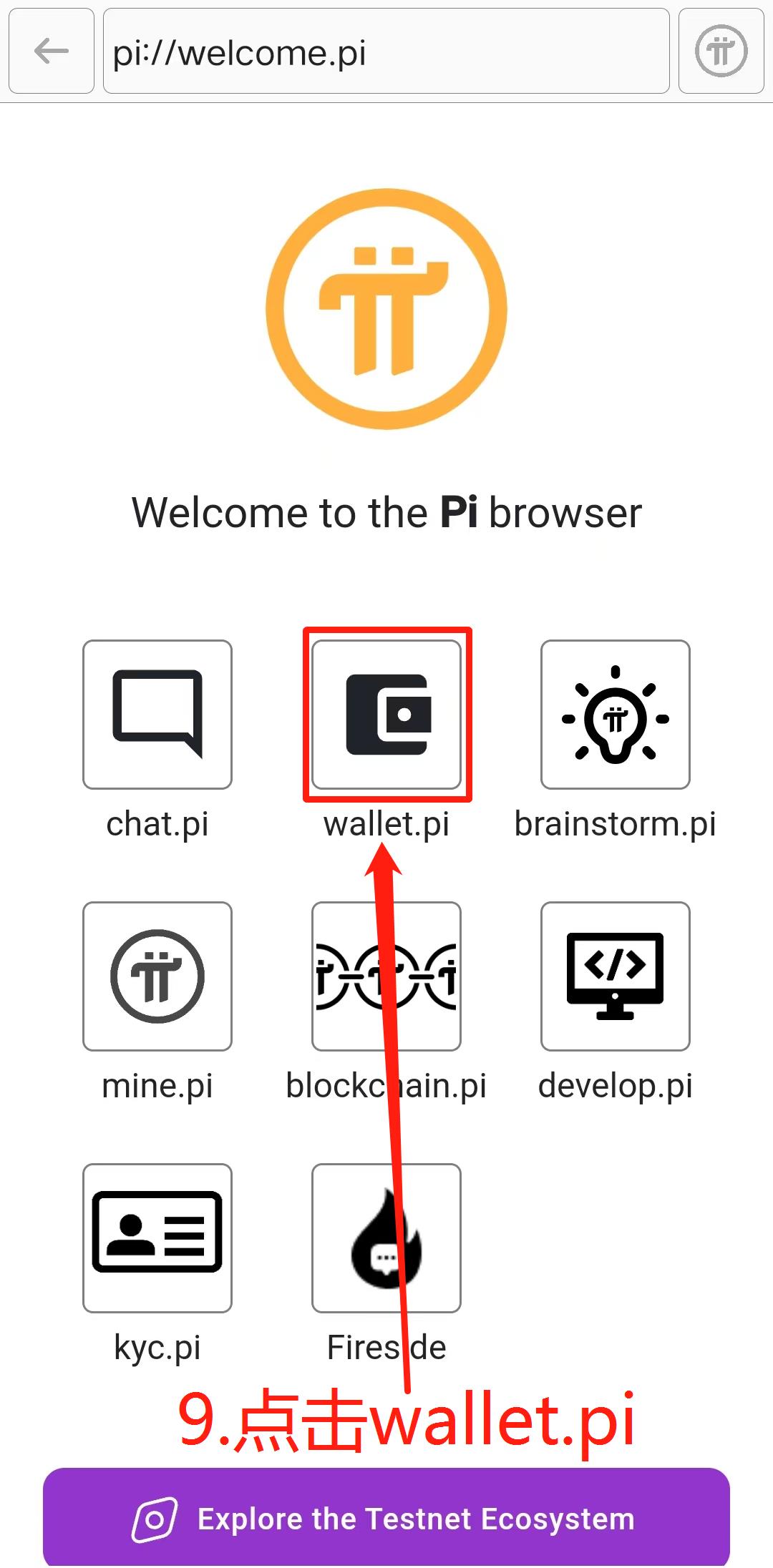773x1568 pixels.
Task: Launch brainstorm.pi
Action: point(616,715)
